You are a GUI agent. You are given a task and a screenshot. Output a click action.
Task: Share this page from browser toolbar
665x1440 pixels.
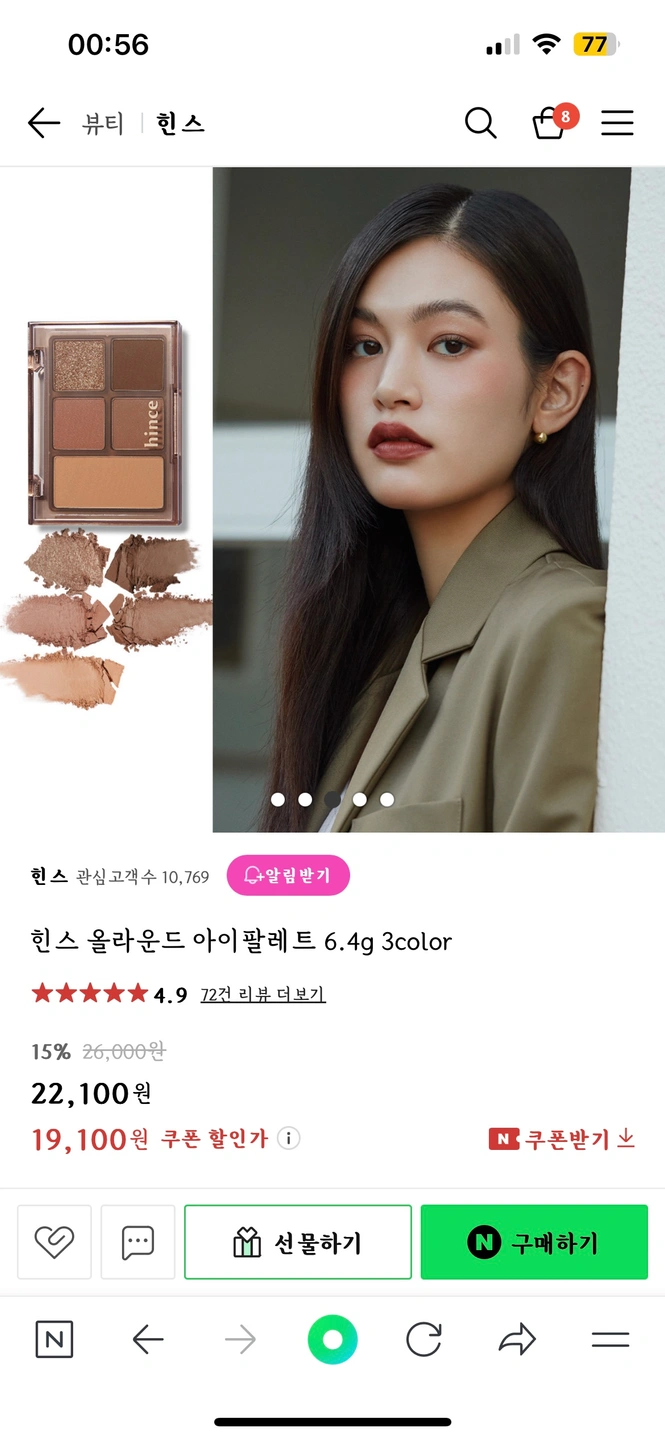click(x=517, y=1340)
